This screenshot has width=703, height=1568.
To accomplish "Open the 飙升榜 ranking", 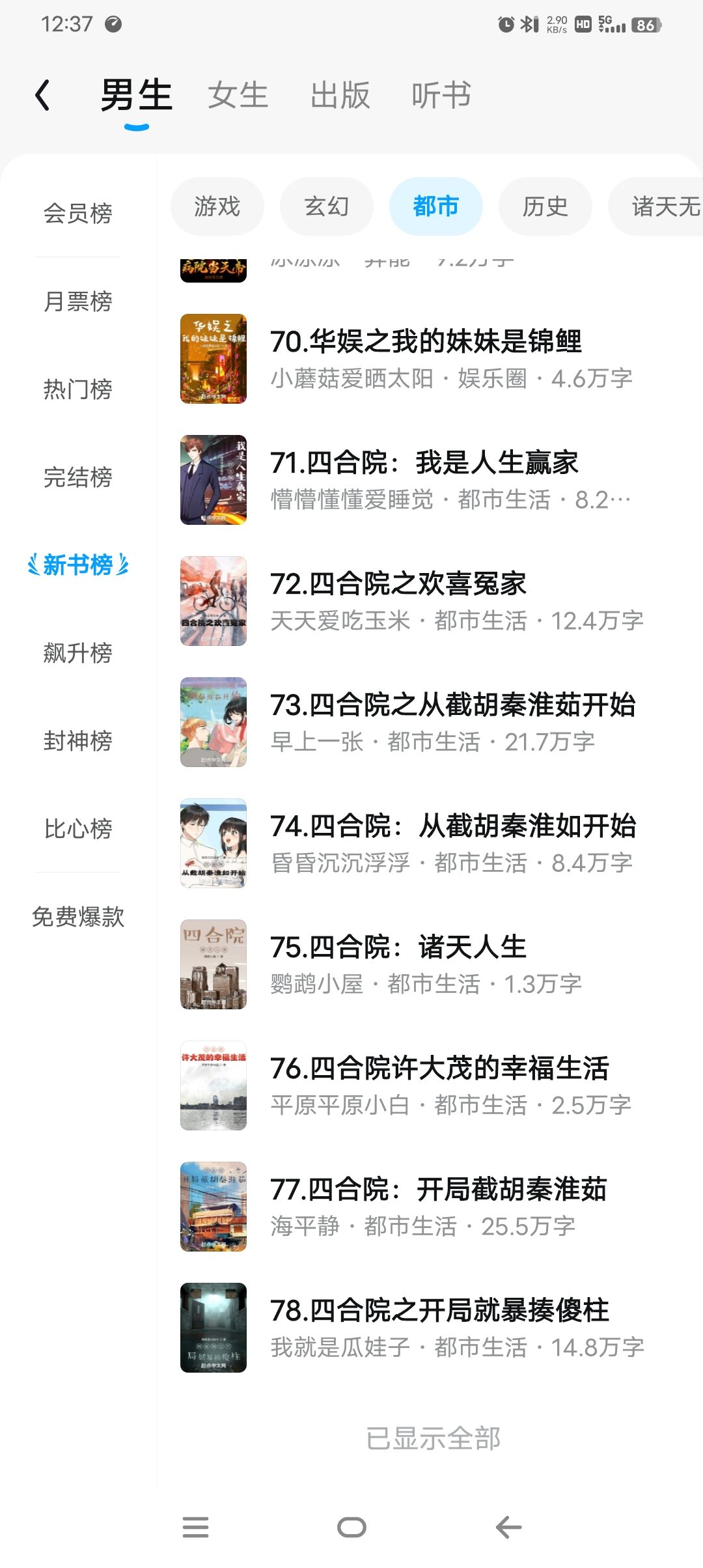I will (x=77, y=652).
